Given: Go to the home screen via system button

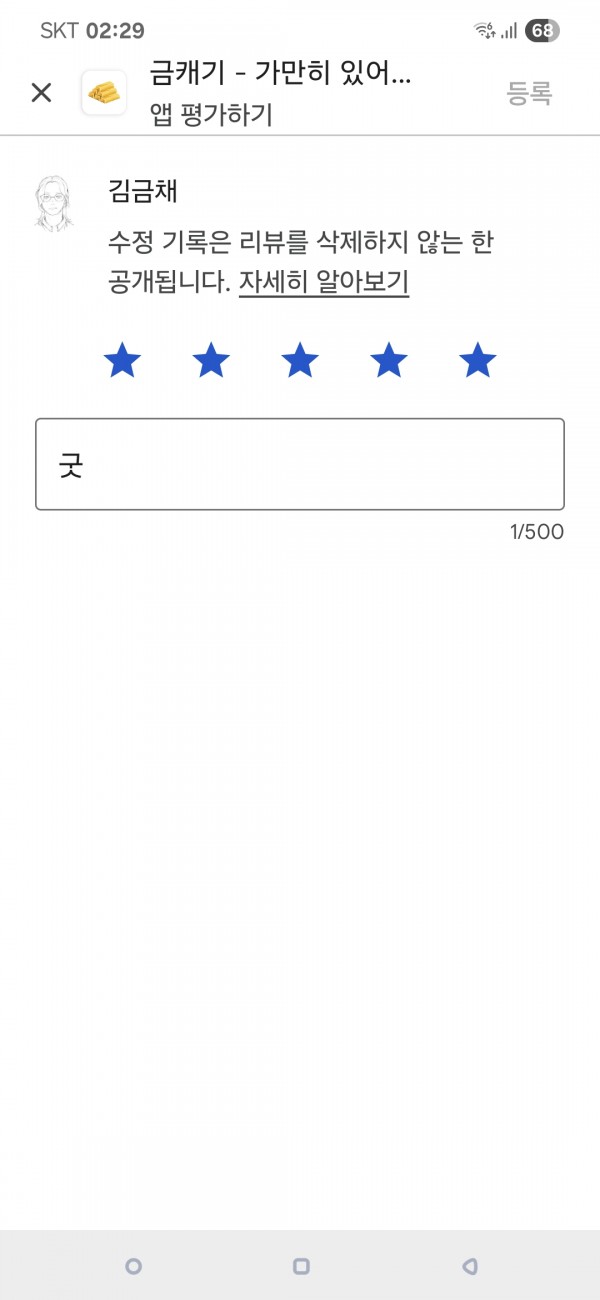Looking at the screenshot, I should 133,1266.
